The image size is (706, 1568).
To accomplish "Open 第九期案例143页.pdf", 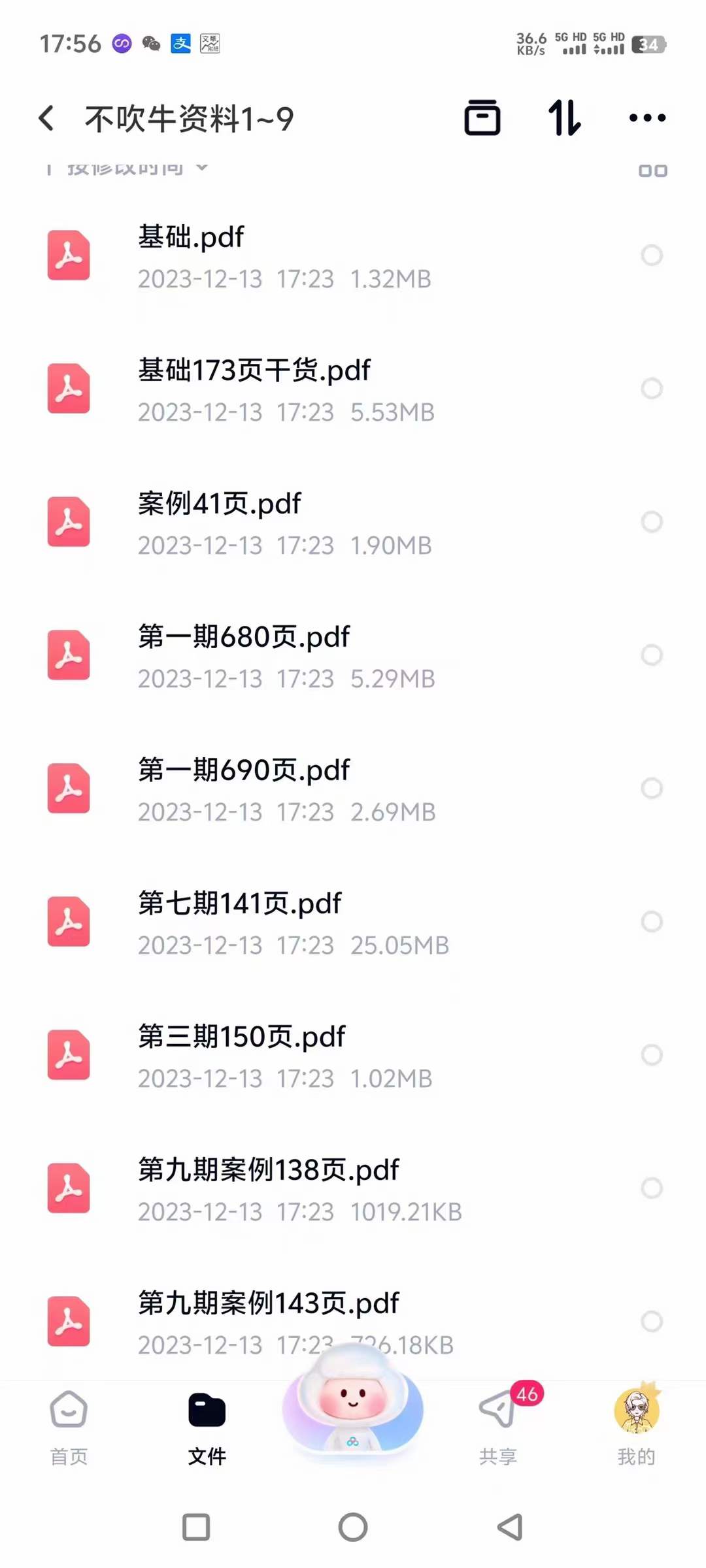I will click(x=353, y=1321).
